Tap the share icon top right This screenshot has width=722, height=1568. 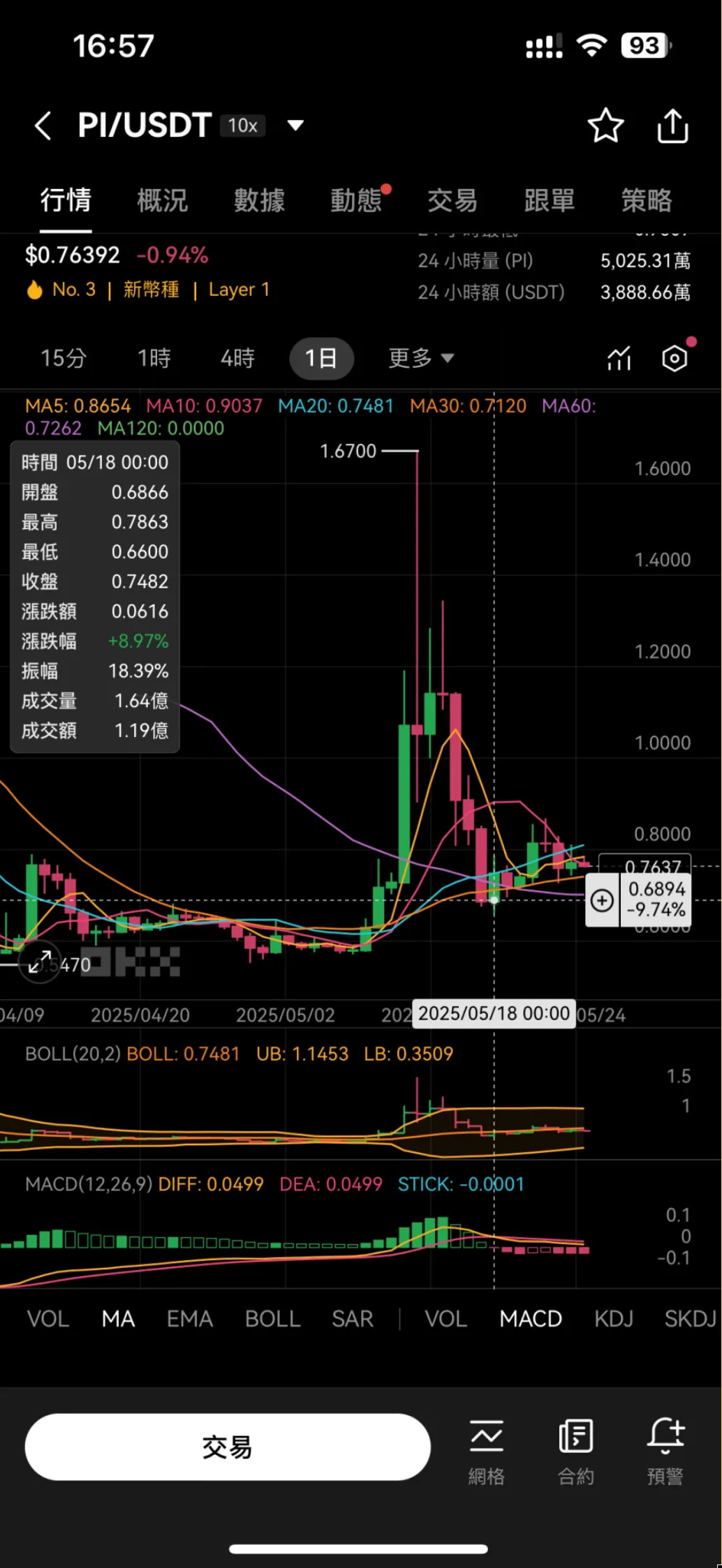point(672,126)
